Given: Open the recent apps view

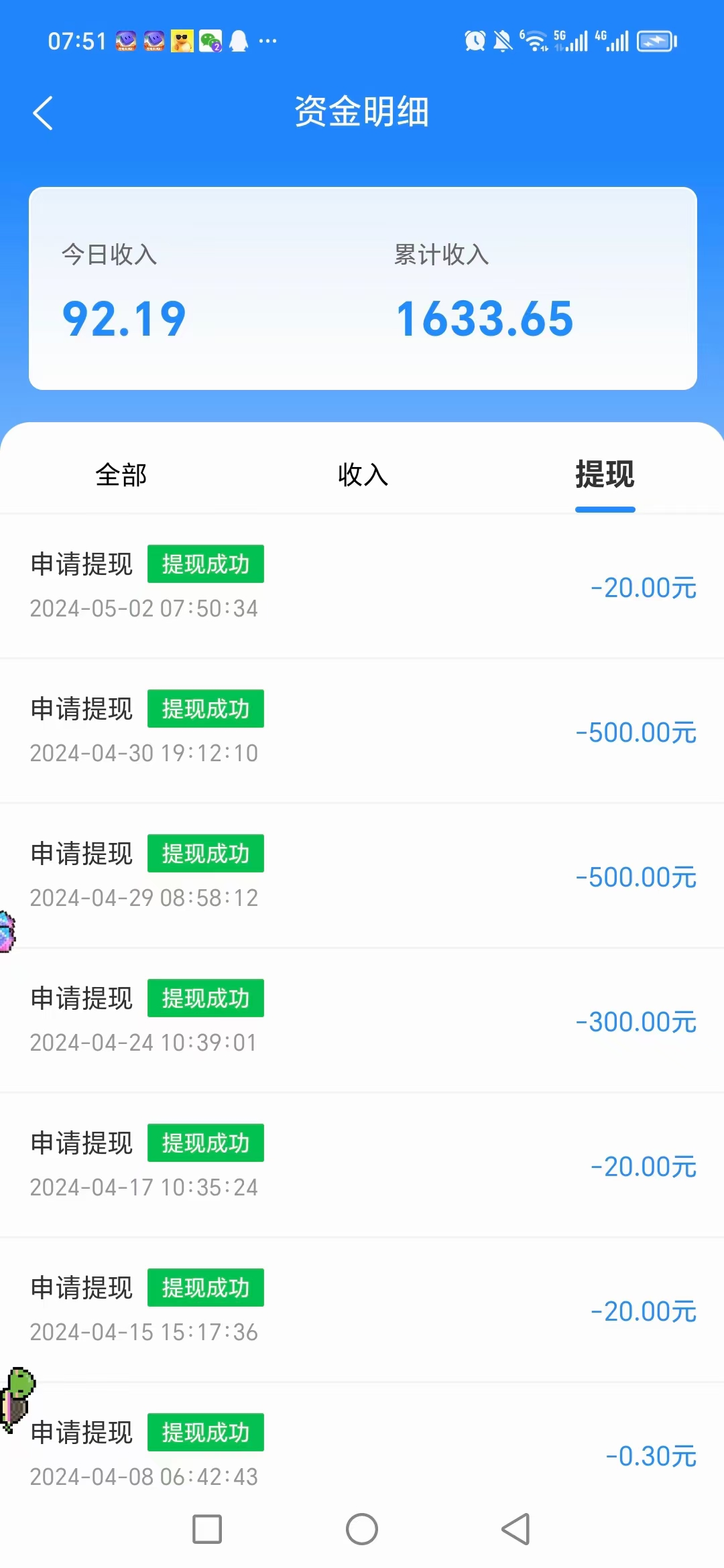Looking at the screenshot, I should pos(207,1529).
